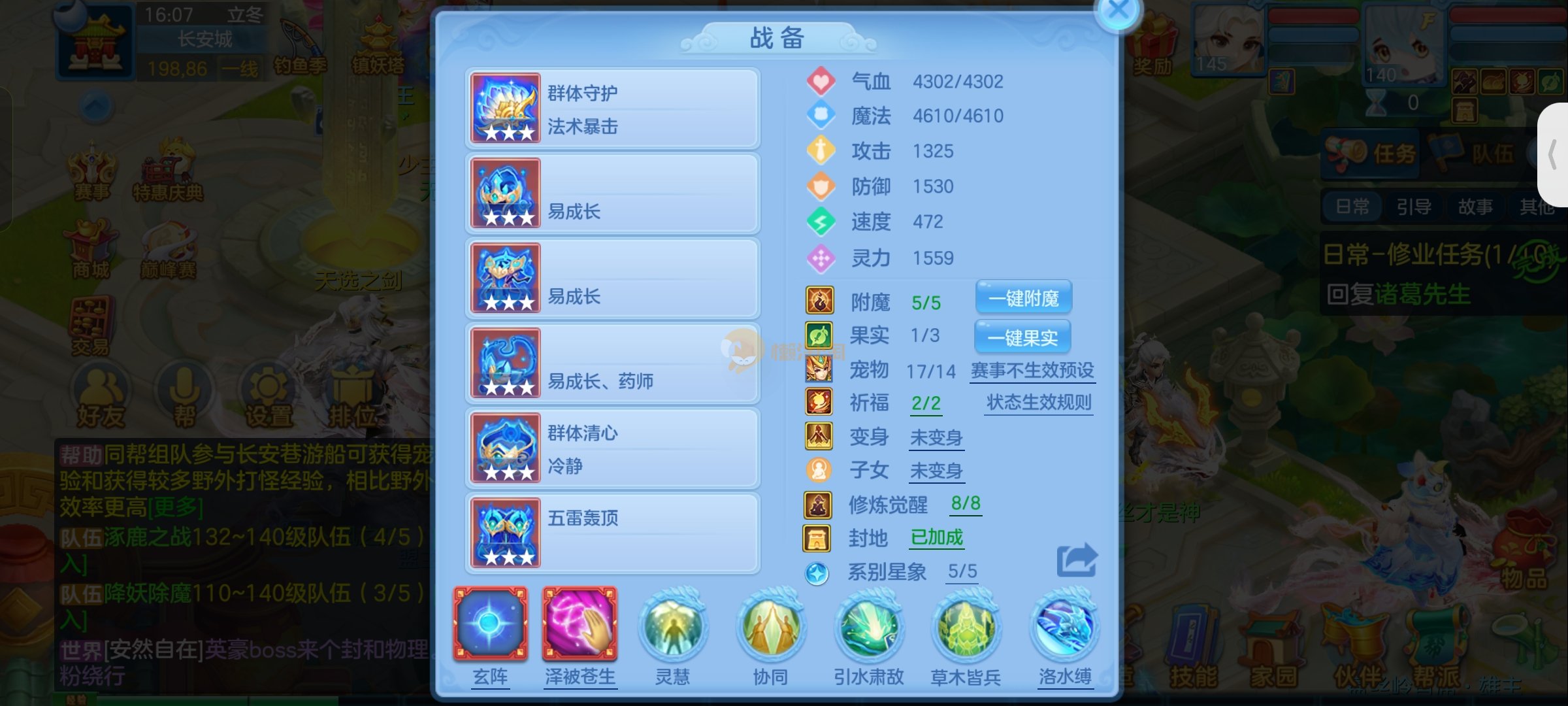
Task: Open equipment with 五雷轰顶
Action: (x=612, y=533)
